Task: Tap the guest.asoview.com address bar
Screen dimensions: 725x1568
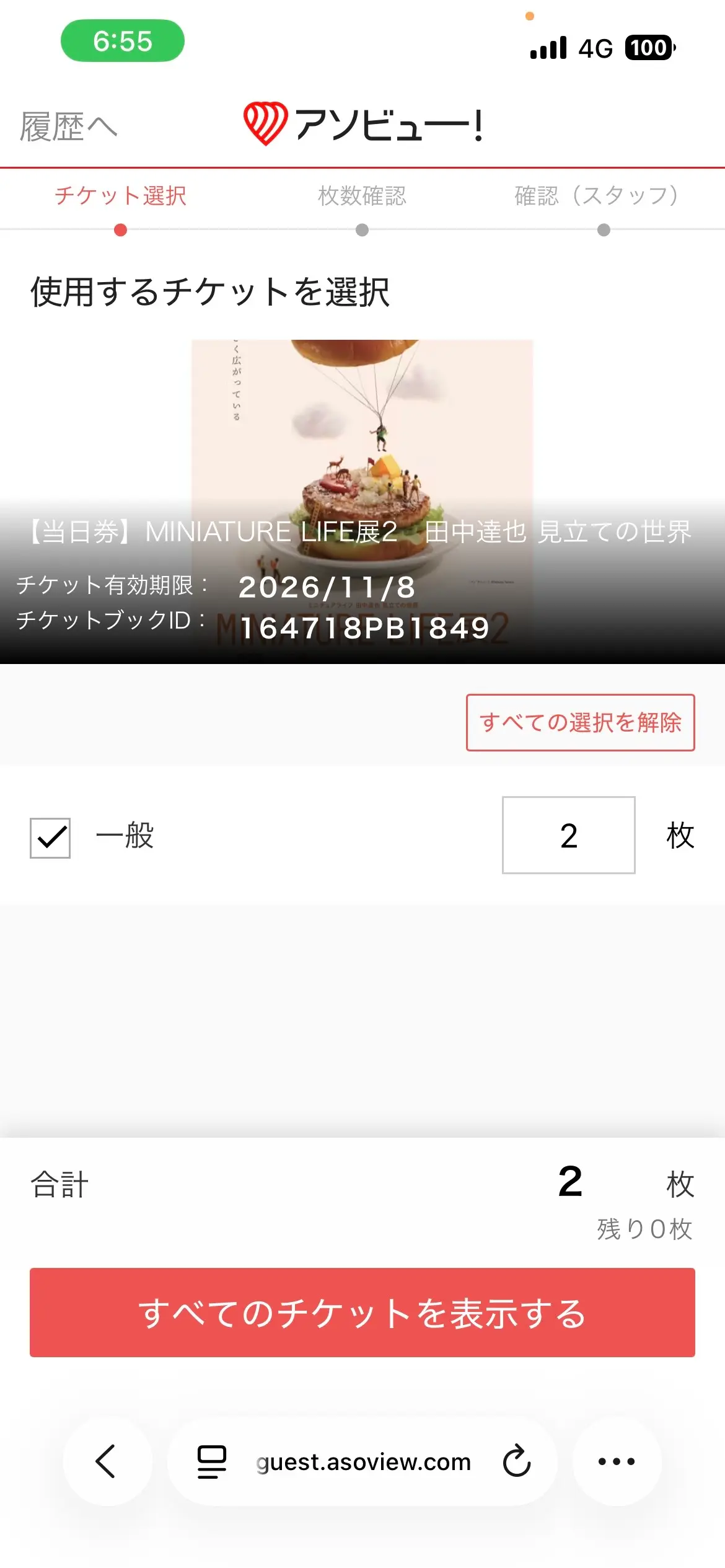Action: [362, 1461]
